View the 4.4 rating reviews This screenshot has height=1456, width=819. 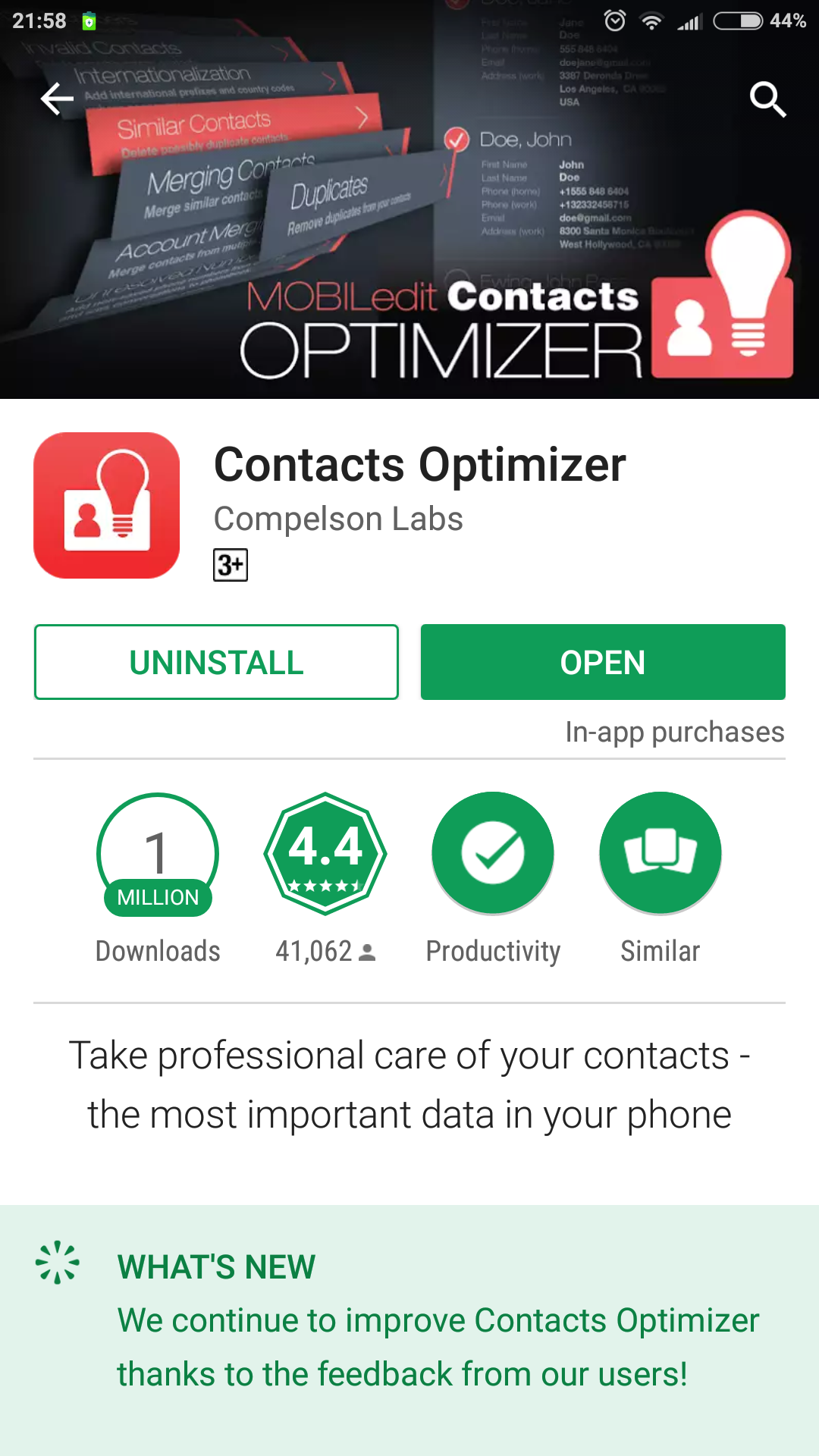coord(325,878)
